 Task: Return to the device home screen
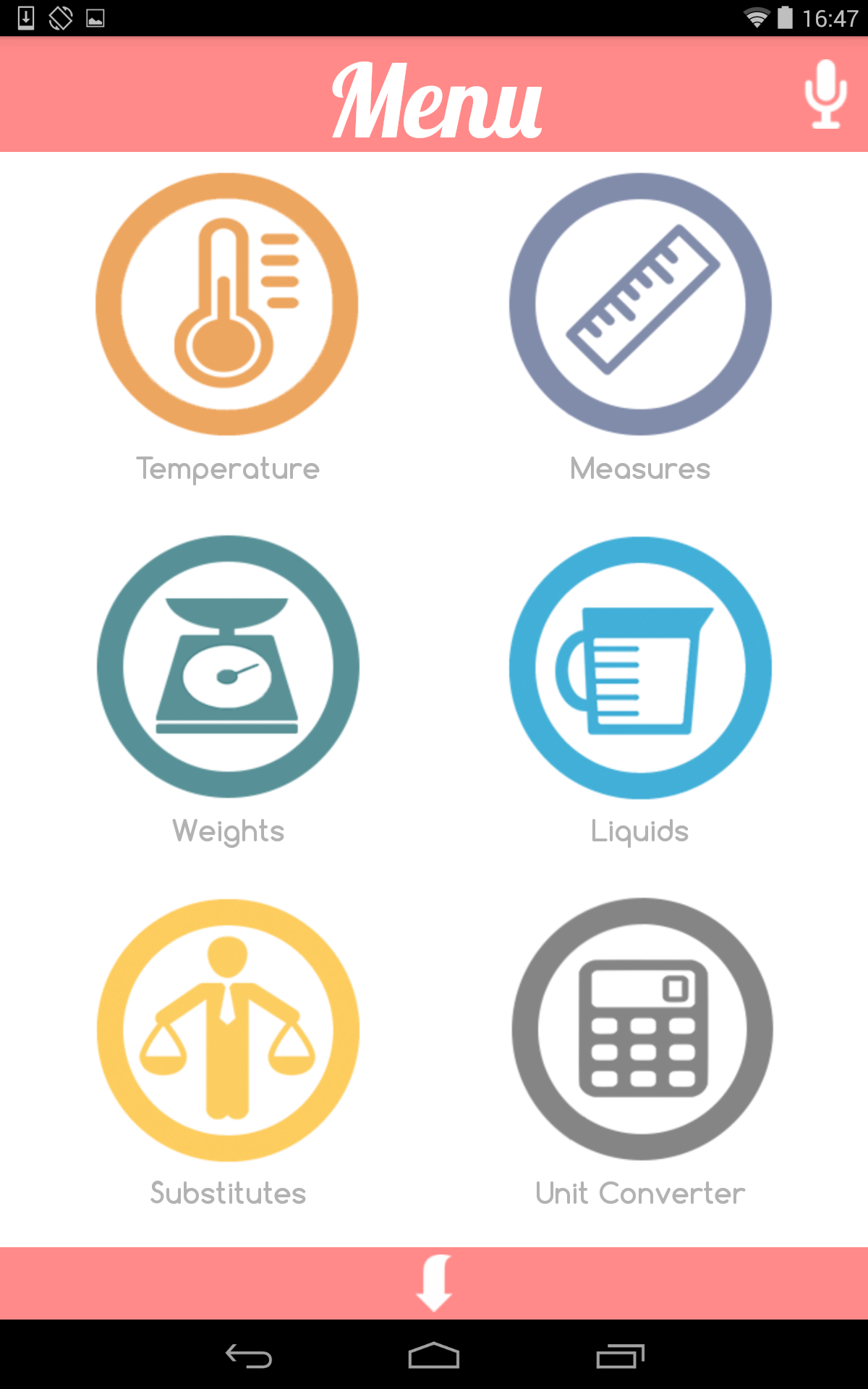click(x=434, y=1356)
